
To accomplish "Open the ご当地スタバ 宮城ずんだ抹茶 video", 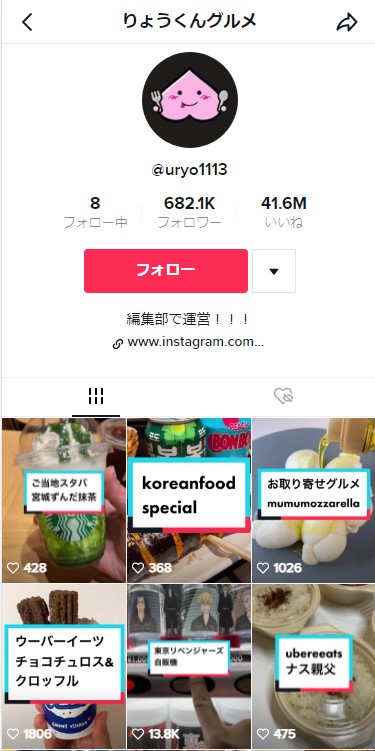I will [64, 500].
